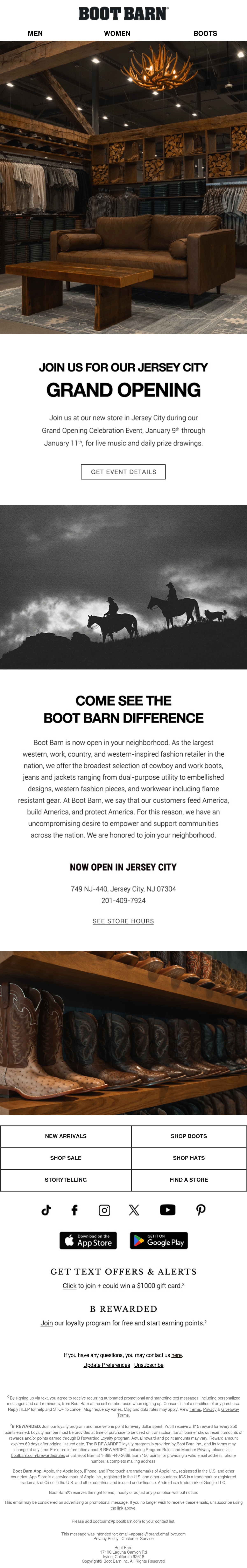Download on the App Store badge
Image resolution: width=247 pixels, height=1568 pixels.
(88, 1240)
